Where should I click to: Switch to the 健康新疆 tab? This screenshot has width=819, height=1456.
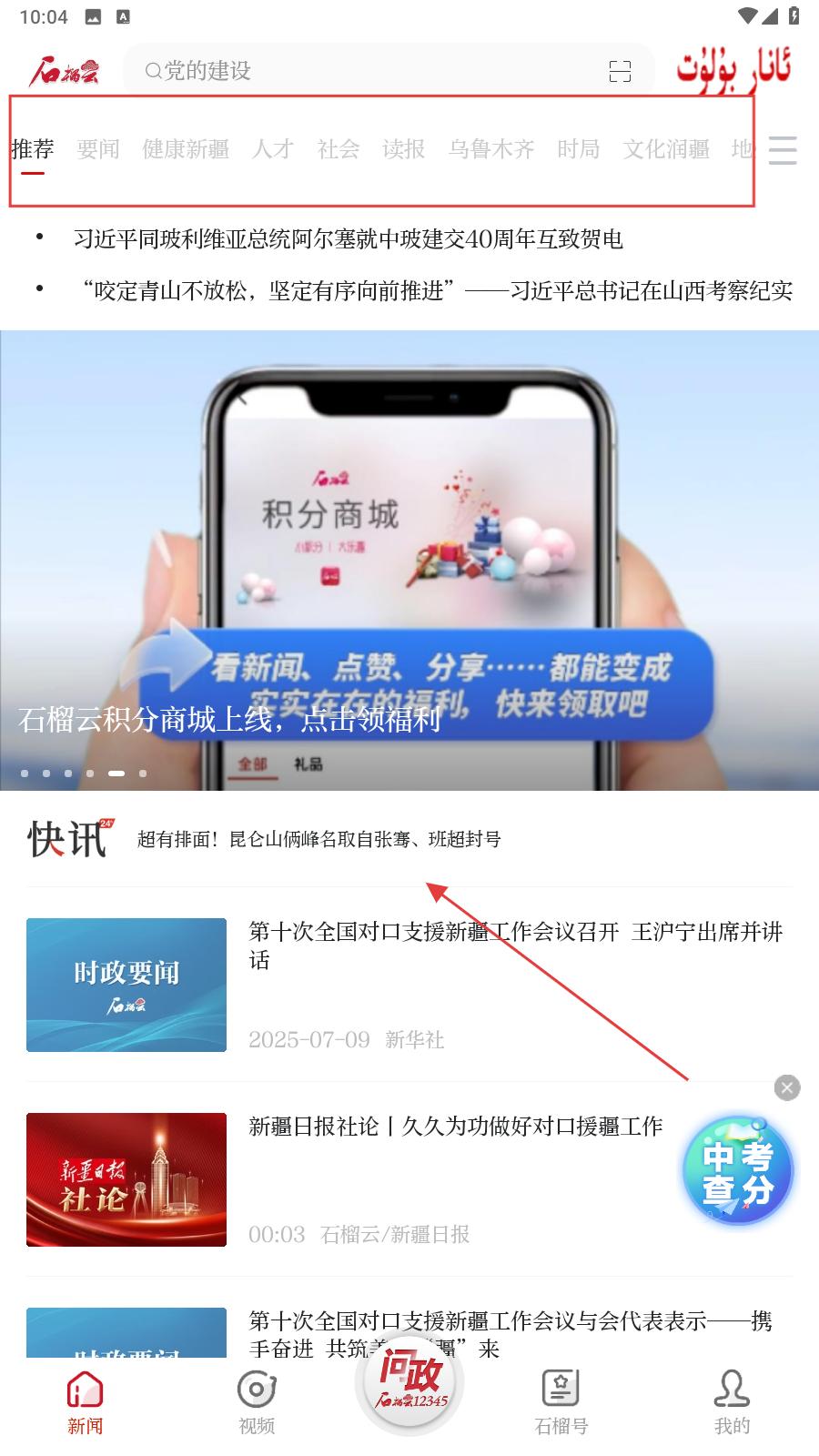186,149
